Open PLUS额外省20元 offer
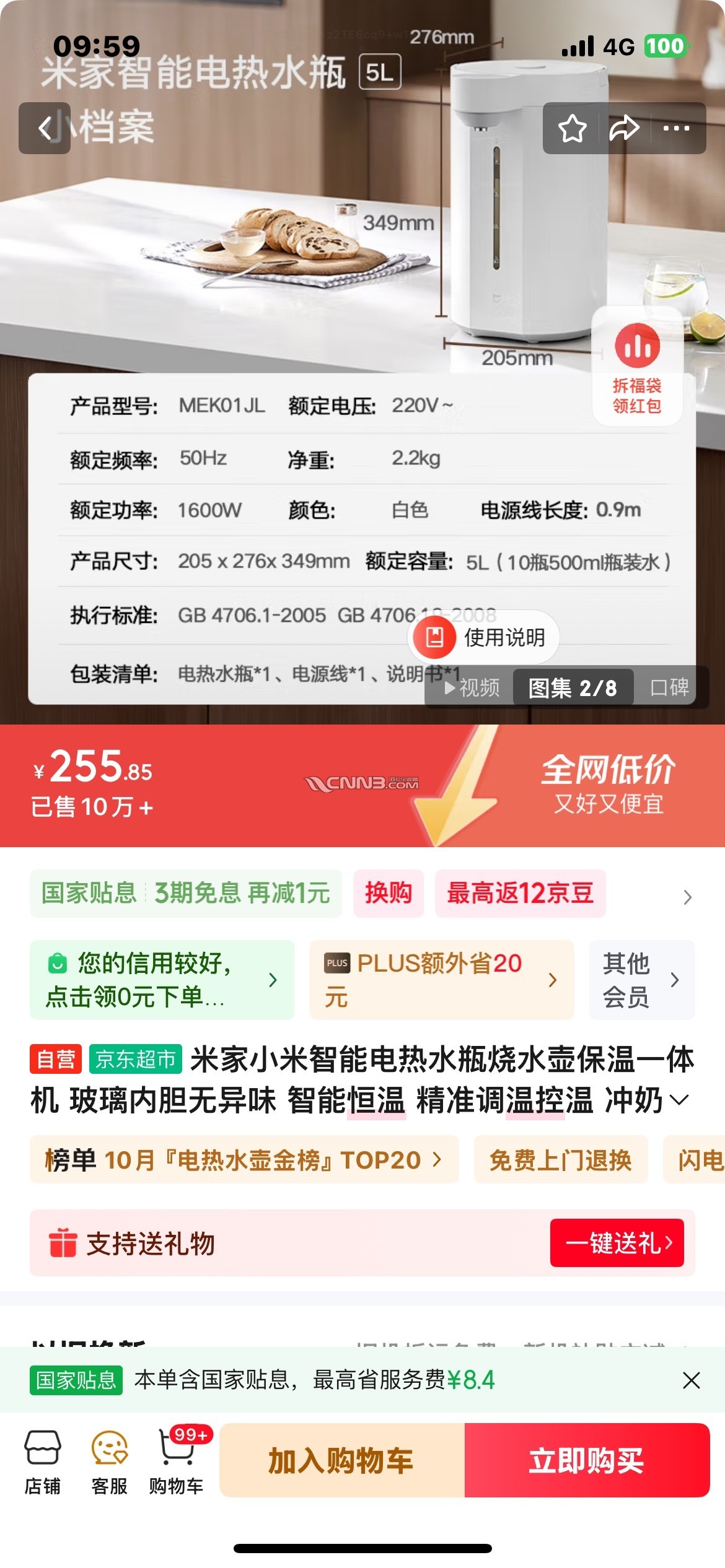725x1568 pixels. click(x=441, y=980)
